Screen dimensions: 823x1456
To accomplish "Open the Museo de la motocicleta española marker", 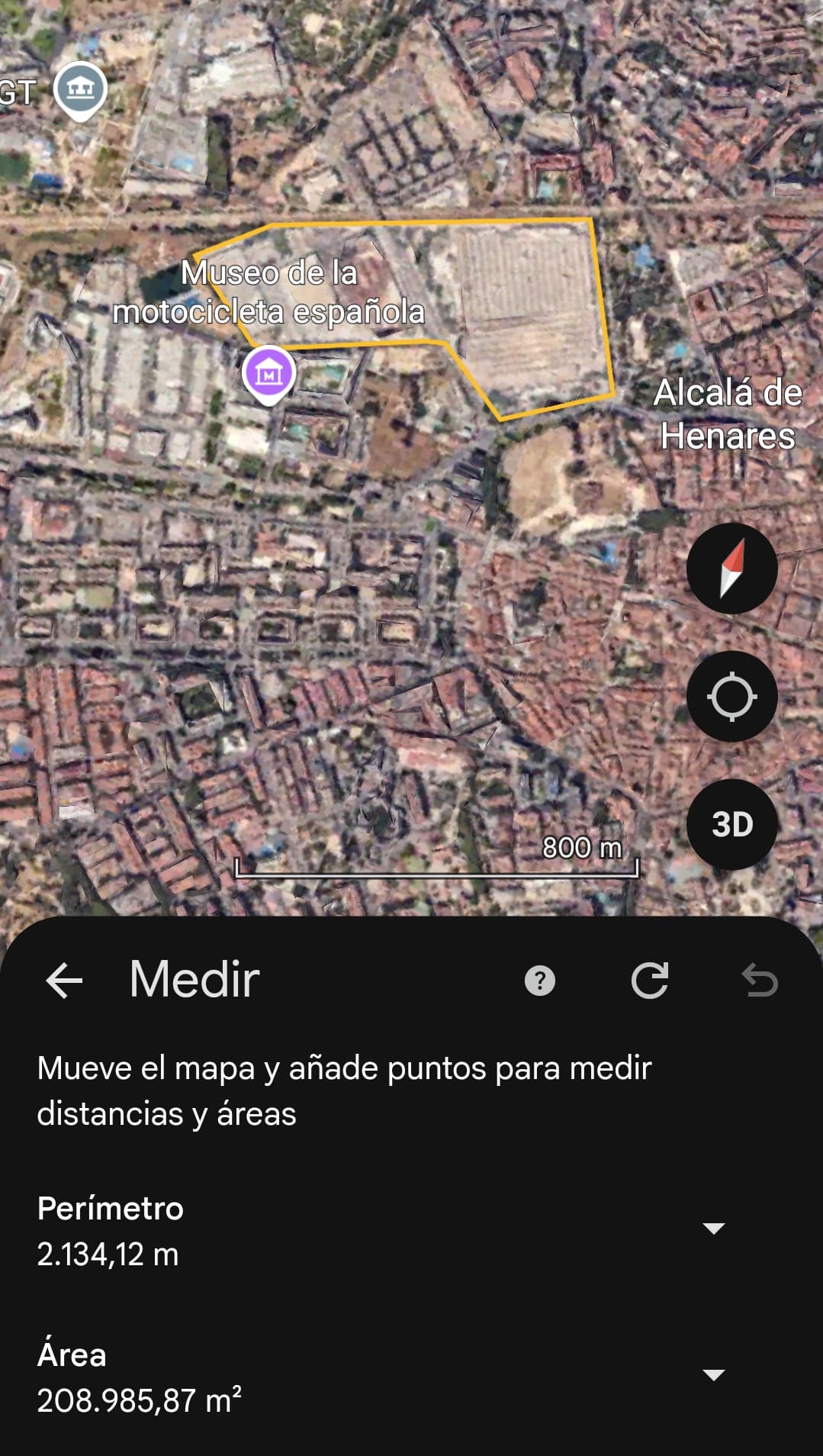I will click(268, 373).
